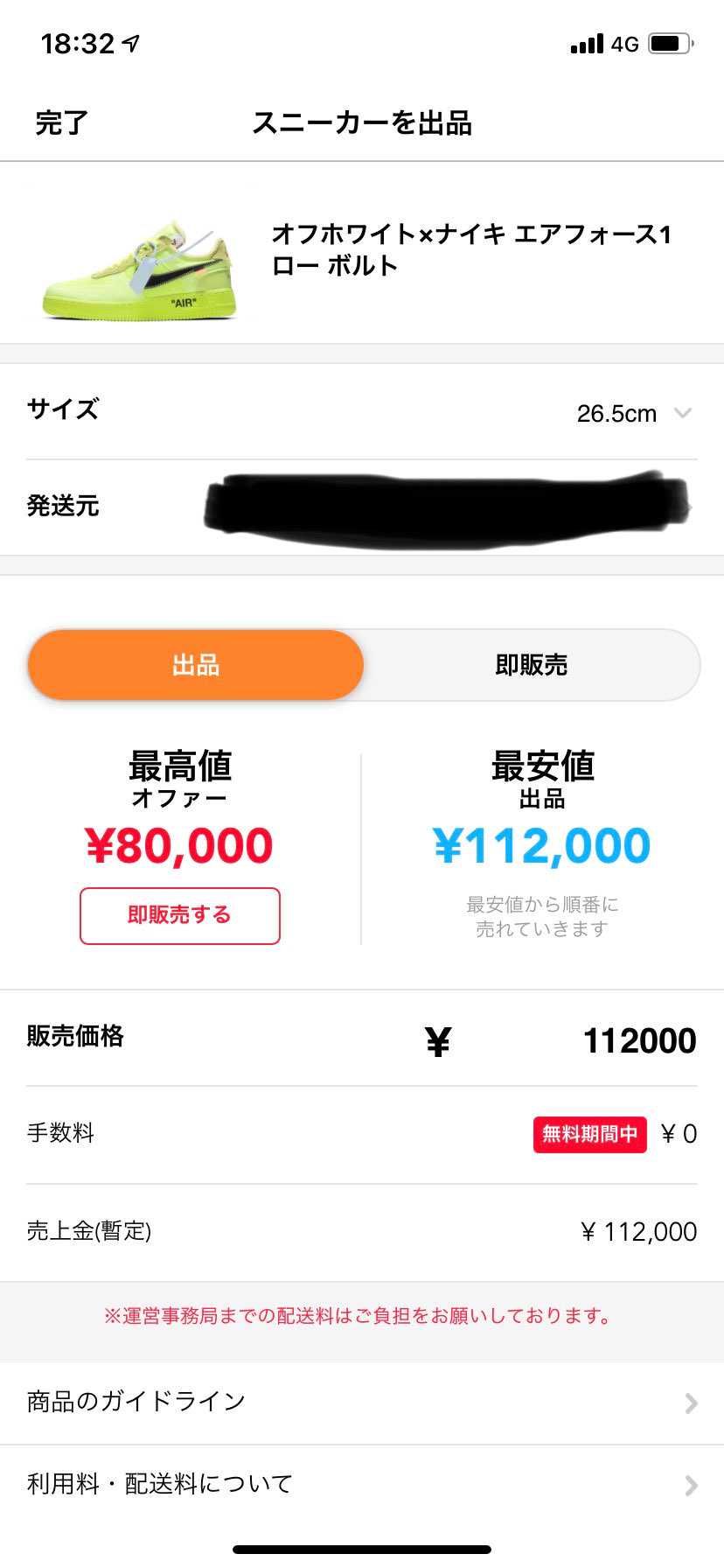Select the 出品 listing mode
724x1568 pixels.
(x=195, y=664)
